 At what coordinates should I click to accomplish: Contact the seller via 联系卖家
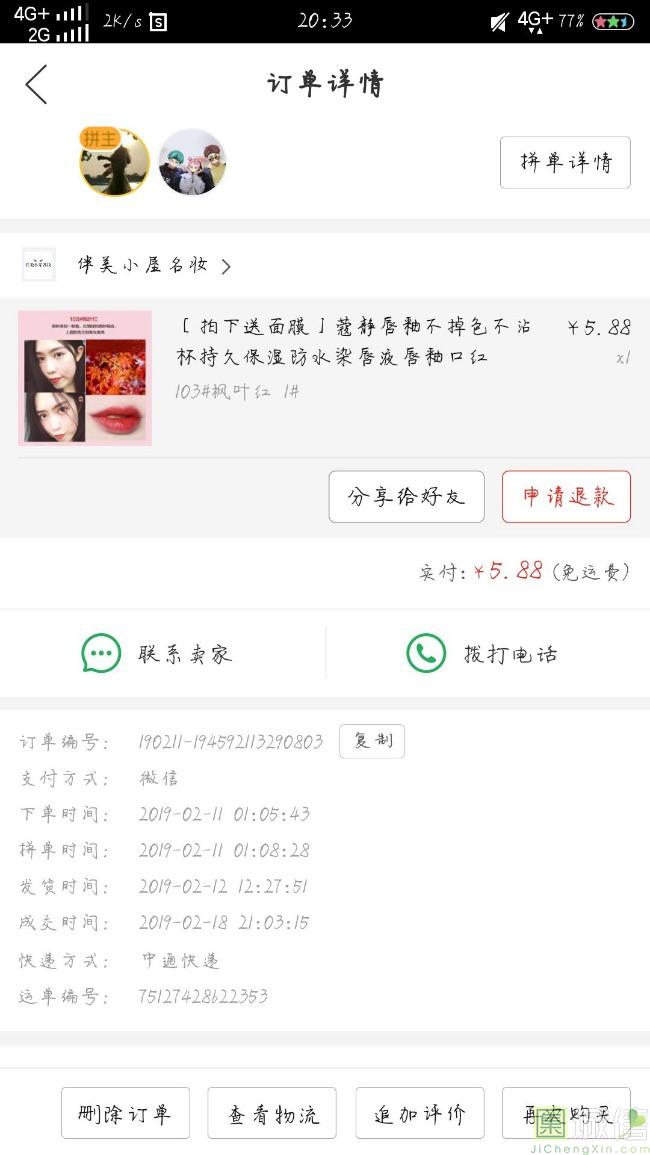point(157,654)
